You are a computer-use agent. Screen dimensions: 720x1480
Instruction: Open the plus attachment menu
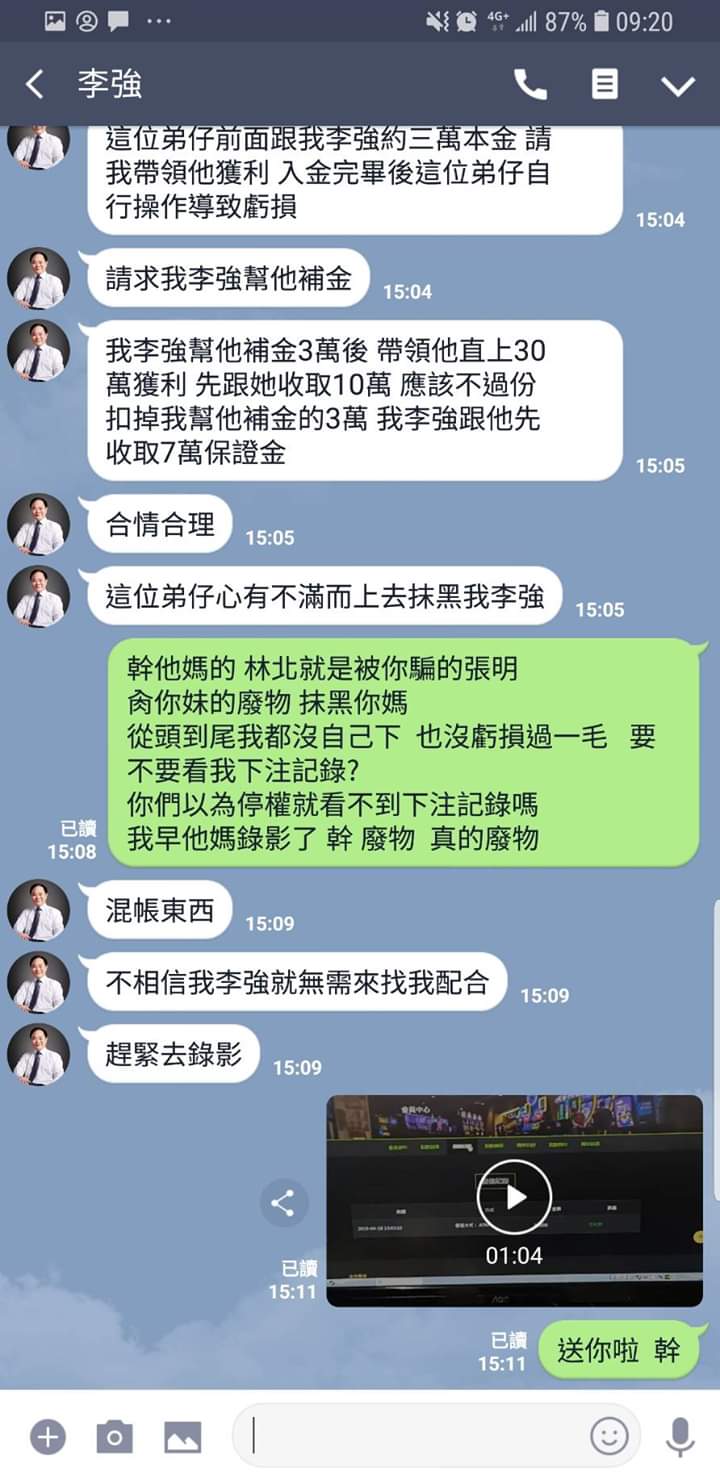click(47, 1437)
